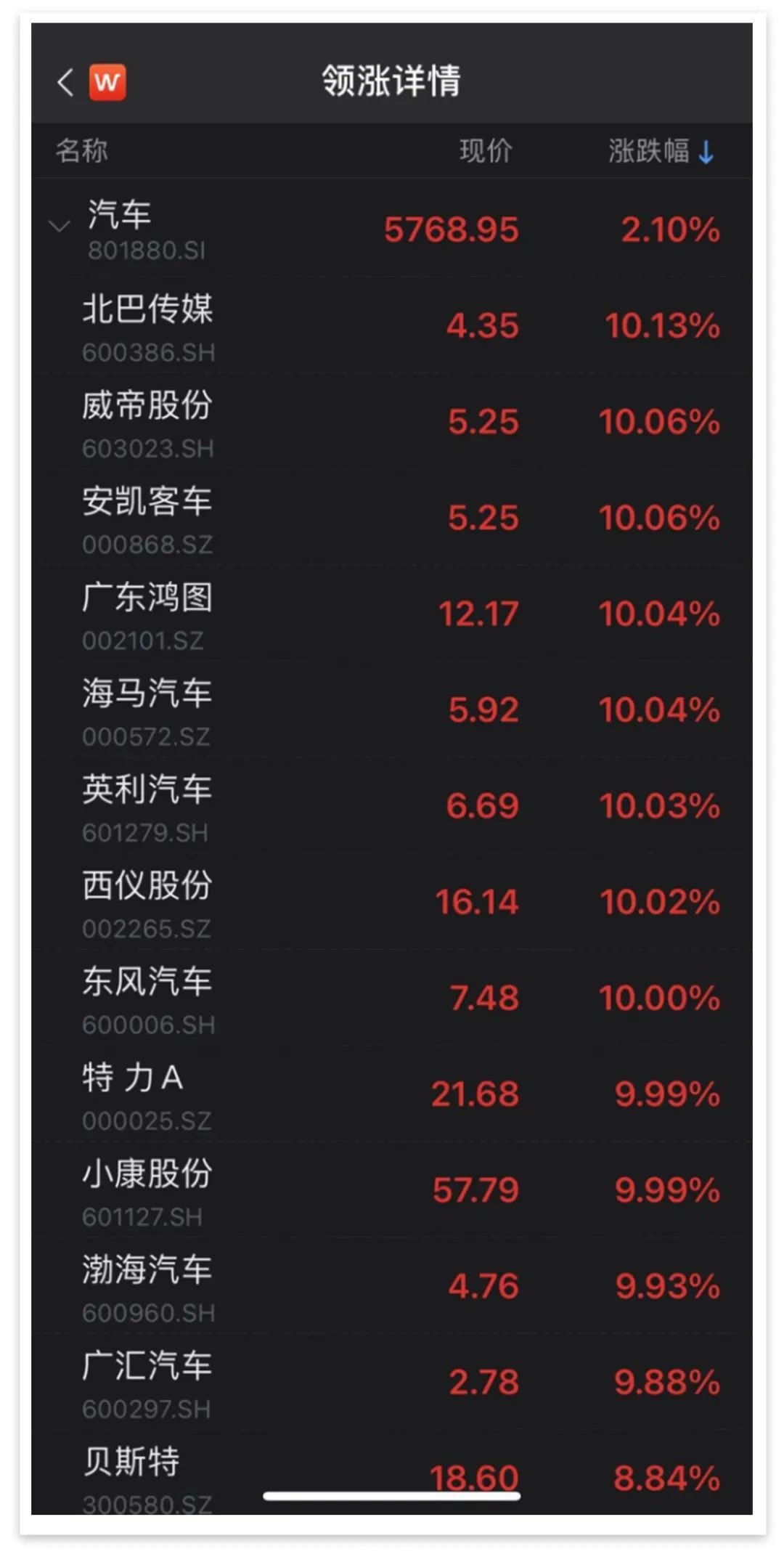Tap the 英利汽车 row

(392, 805)
